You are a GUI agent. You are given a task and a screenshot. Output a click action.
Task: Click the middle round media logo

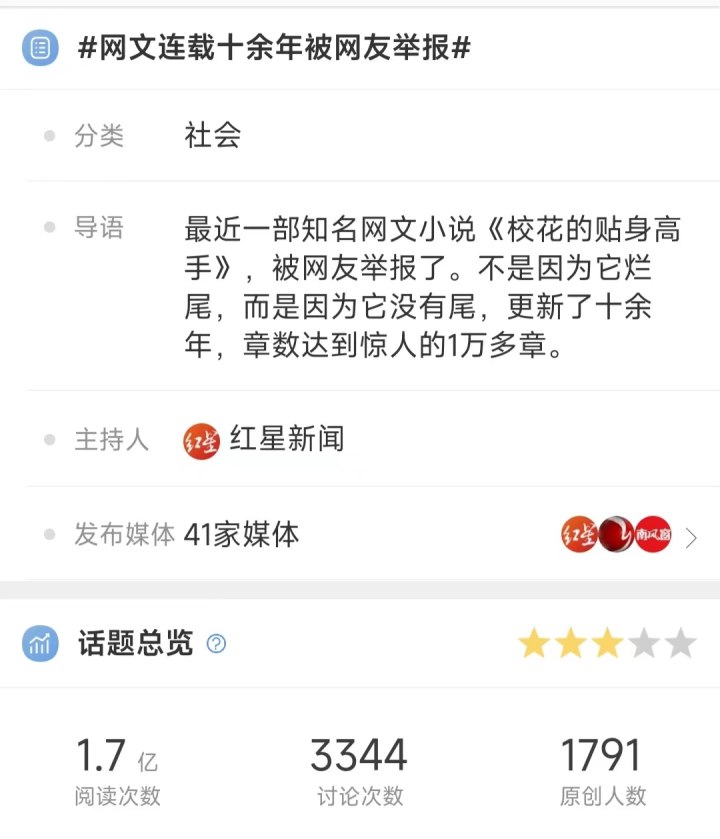615,537
